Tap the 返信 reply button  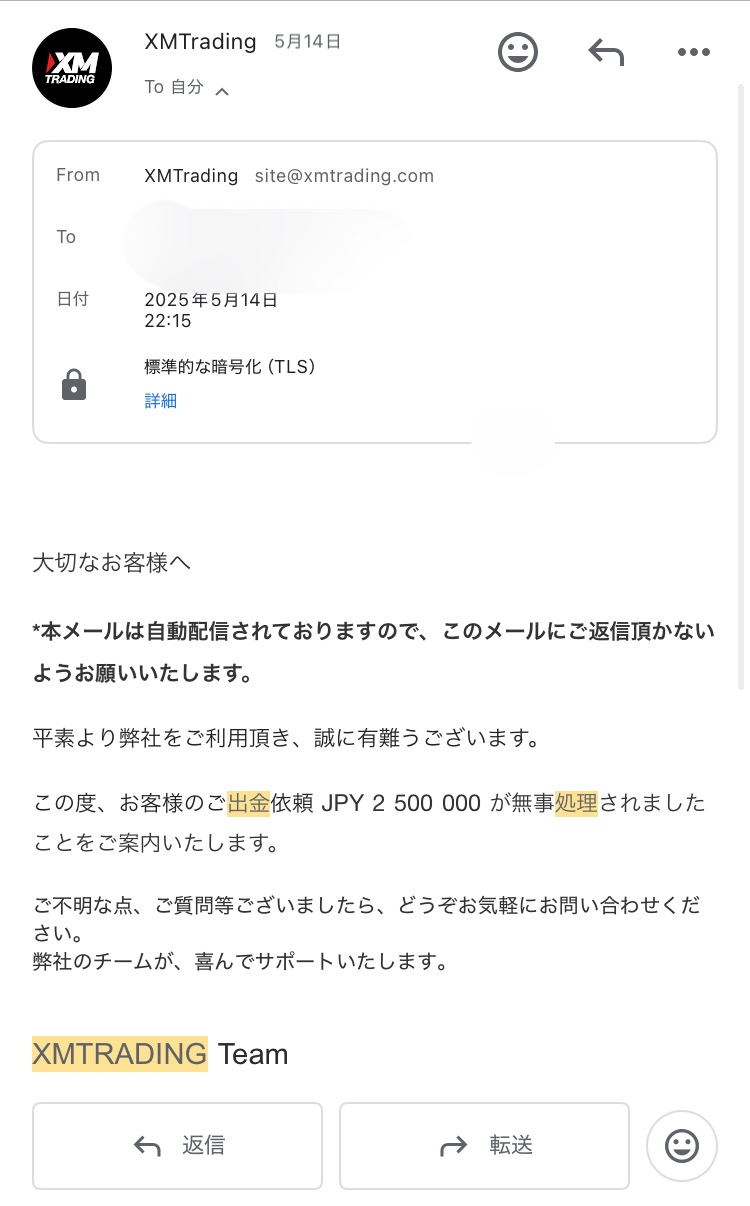click(x=177, y=1145)
